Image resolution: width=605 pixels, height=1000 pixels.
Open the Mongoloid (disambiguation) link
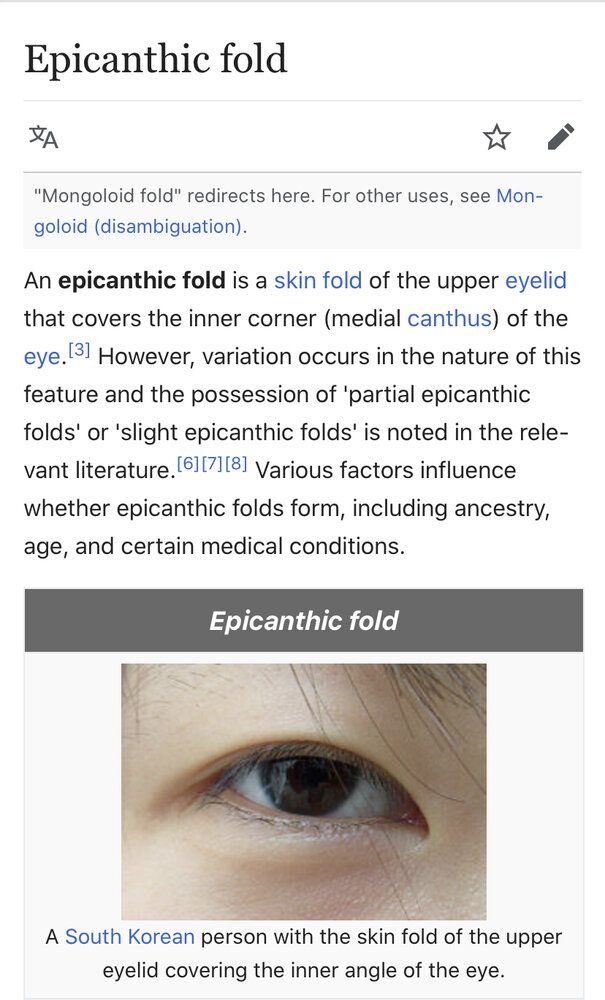(x=138, y=226)
